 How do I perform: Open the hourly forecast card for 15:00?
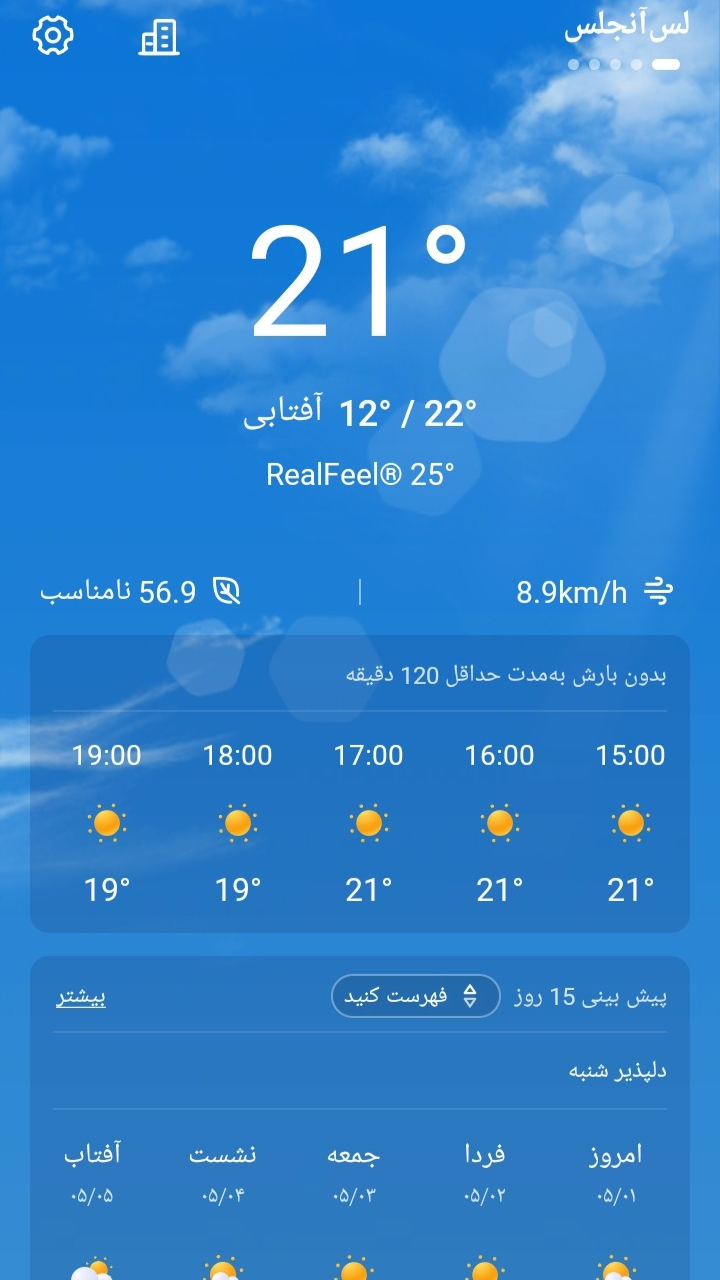(630, 822)
